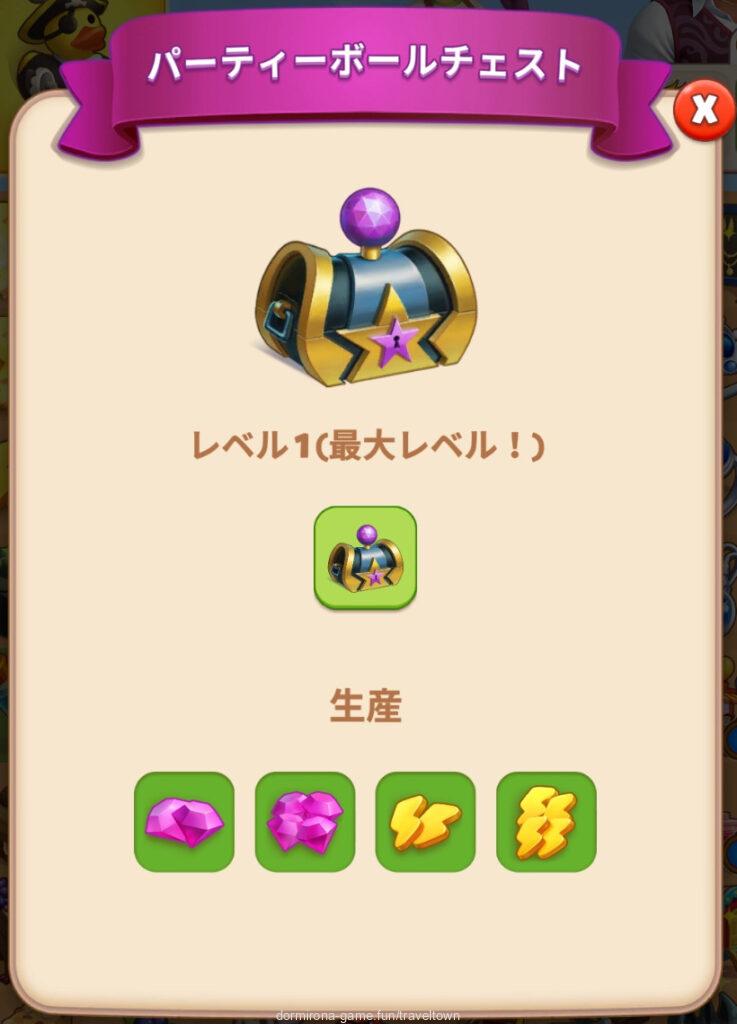Close the パーティーボールチェスト dialog

(x=703, y=112)
